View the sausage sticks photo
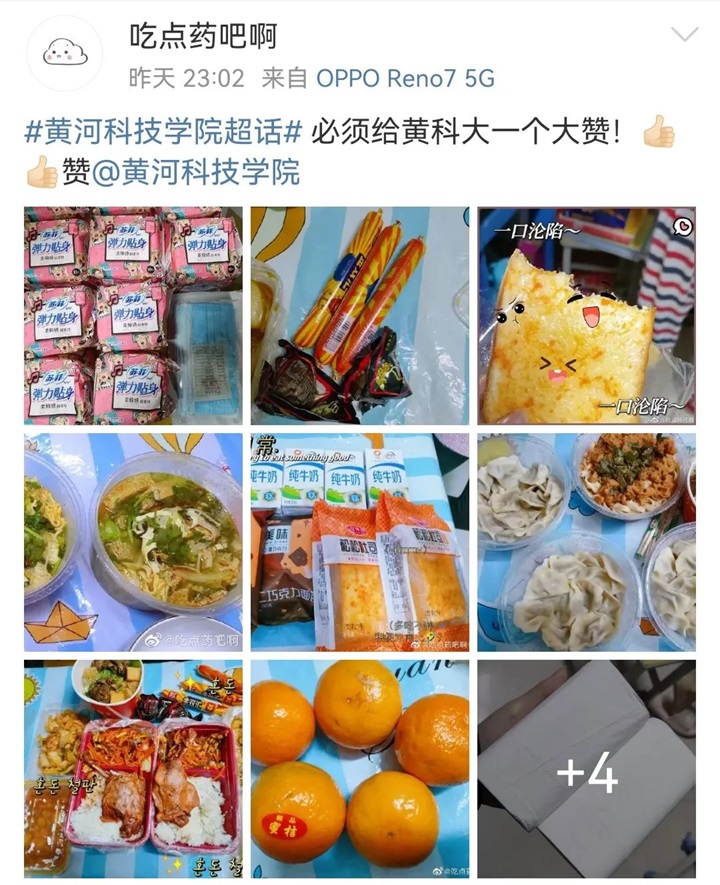 click(360, 316)
